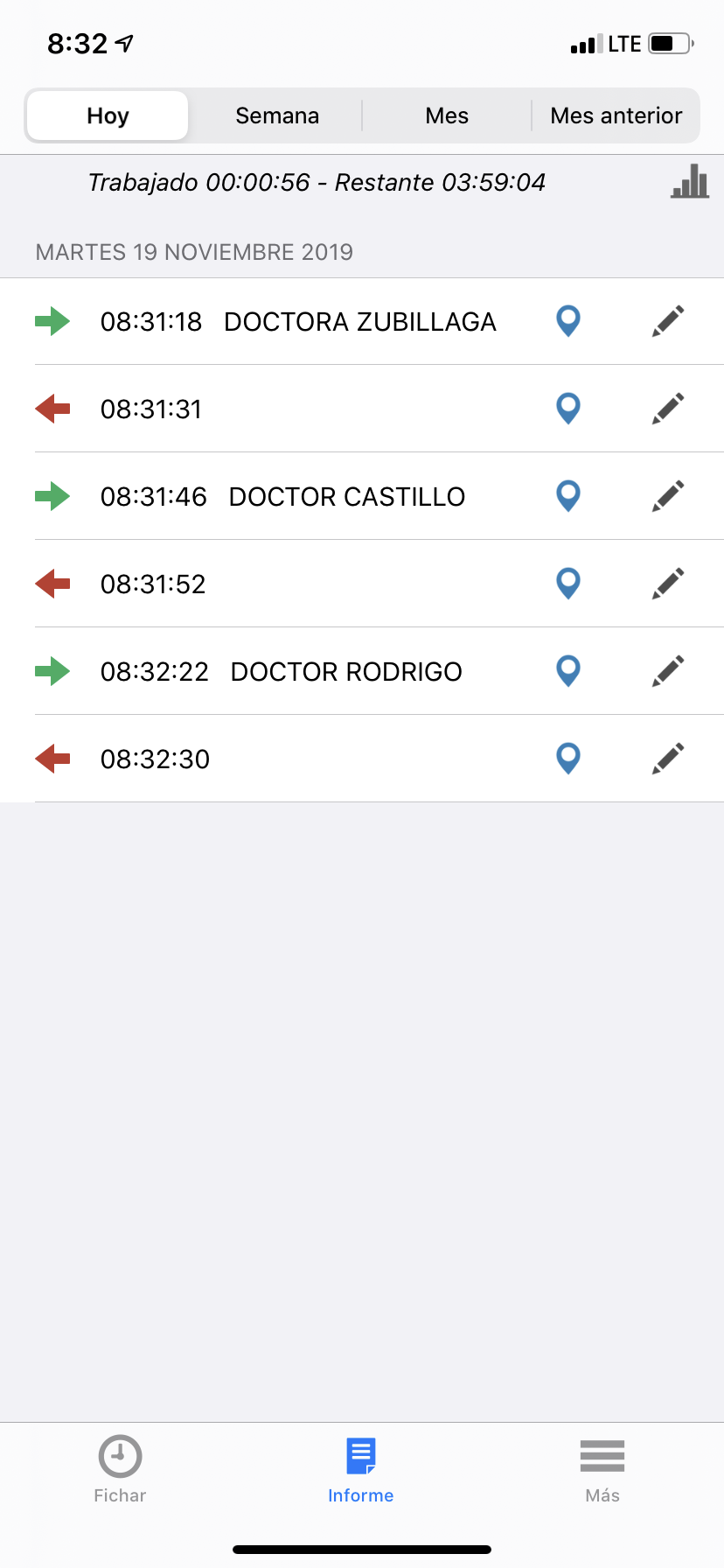724x1568 pixels.
Task: Edit the DOCTOR RODRIGO entry
Action: pos(668,671)
